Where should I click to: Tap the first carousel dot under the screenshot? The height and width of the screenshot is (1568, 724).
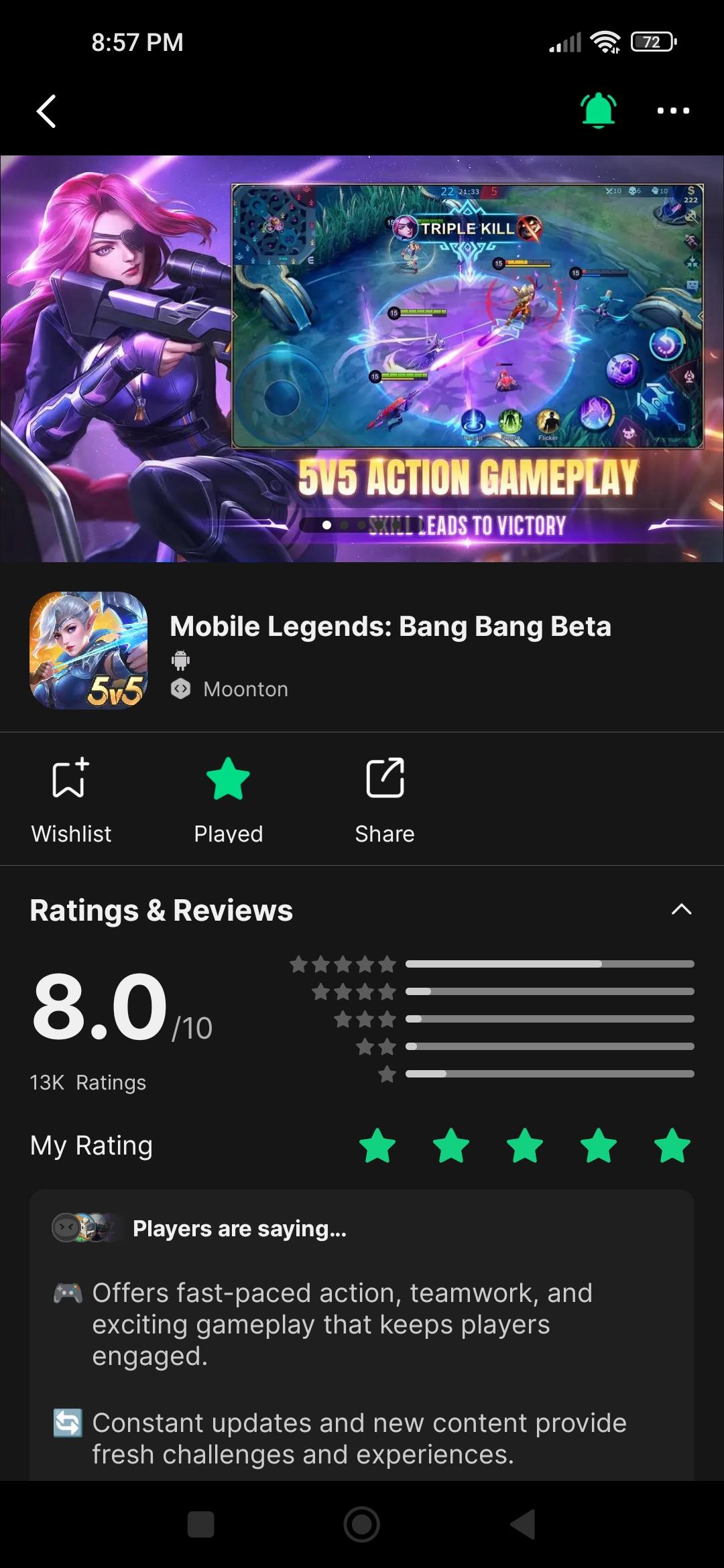coord(327,525)
